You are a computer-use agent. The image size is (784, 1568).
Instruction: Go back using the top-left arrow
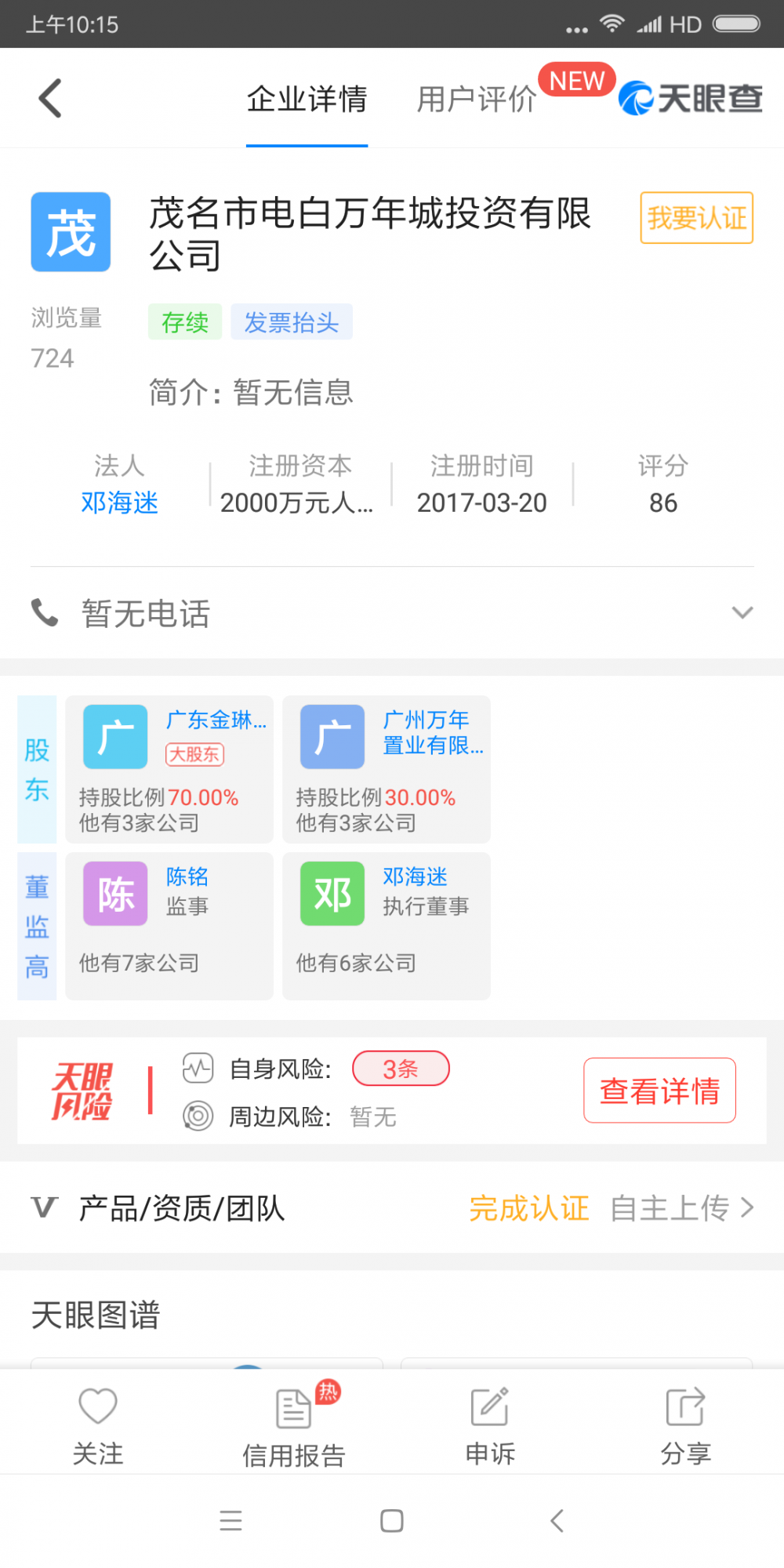[x=50, y=99]
